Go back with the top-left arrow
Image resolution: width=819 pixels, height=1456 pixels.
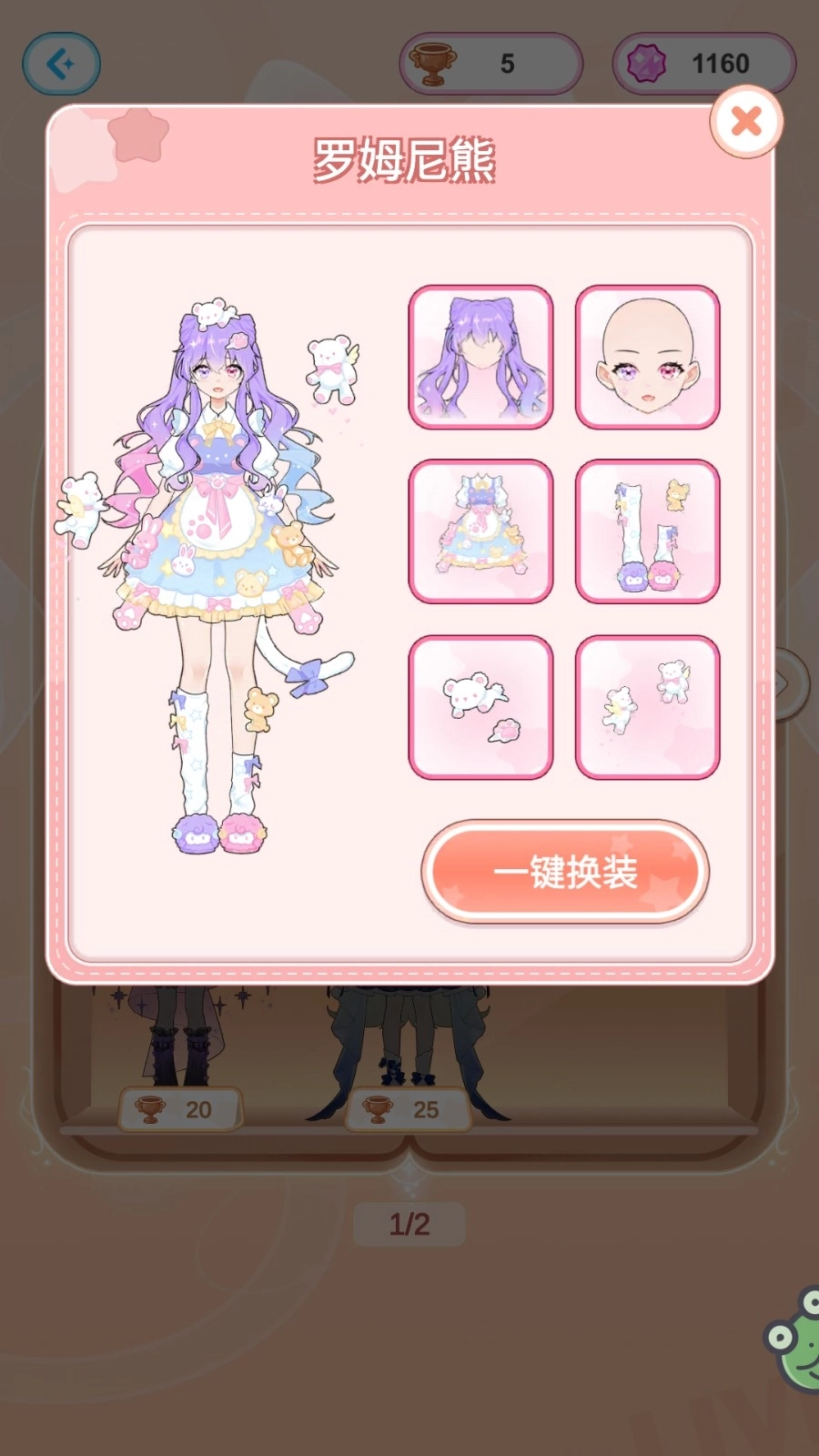(x=61, y=64)
